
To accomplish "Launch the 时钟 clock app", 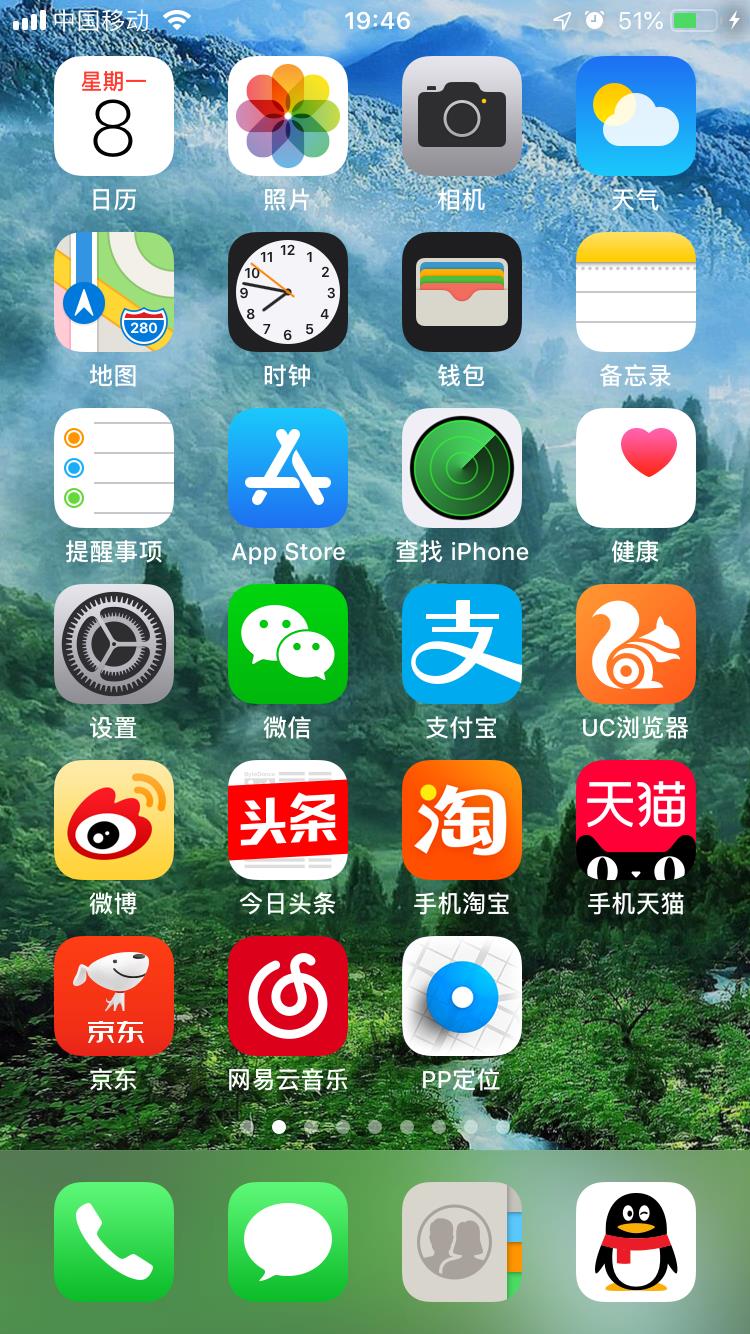I will pos(287,292).
